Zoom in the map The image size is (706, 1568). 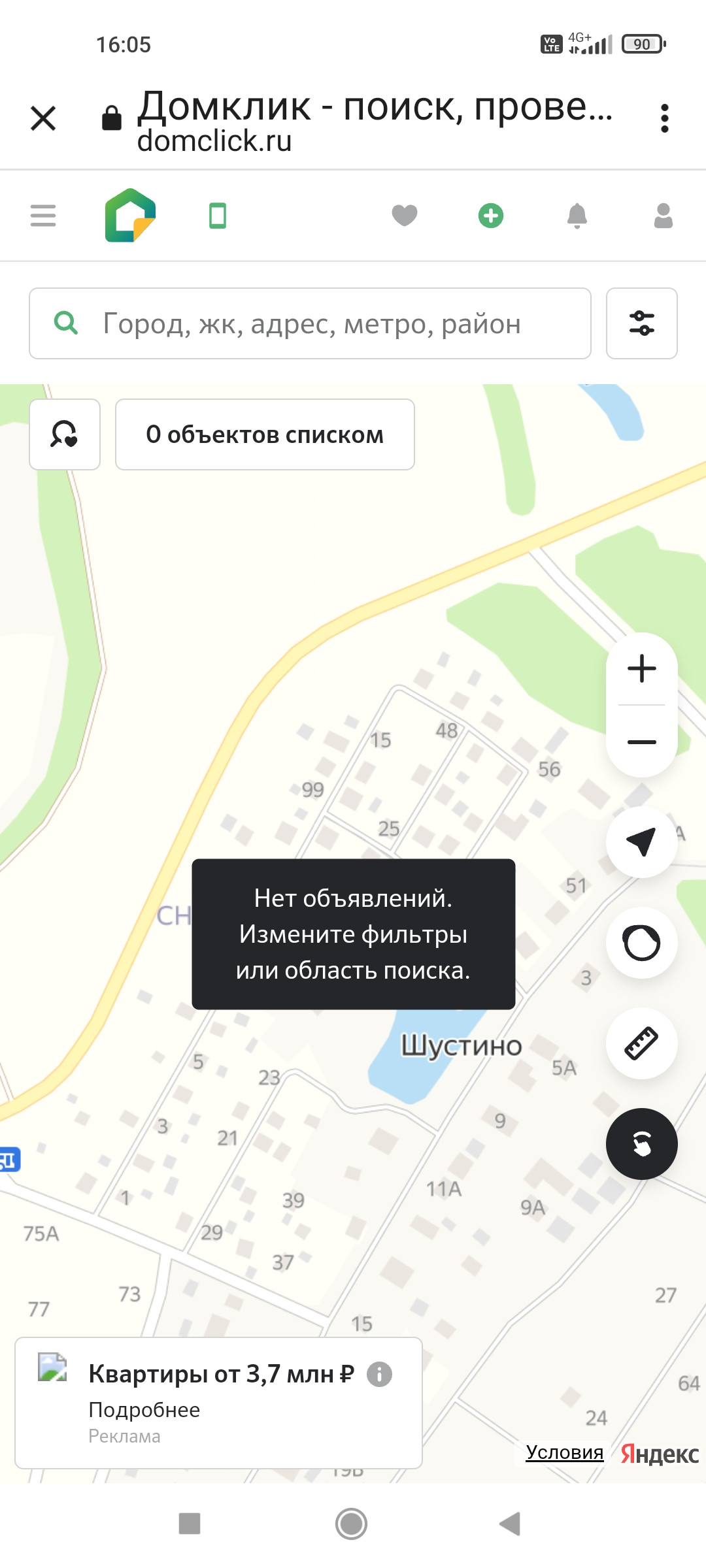point(641,669)
